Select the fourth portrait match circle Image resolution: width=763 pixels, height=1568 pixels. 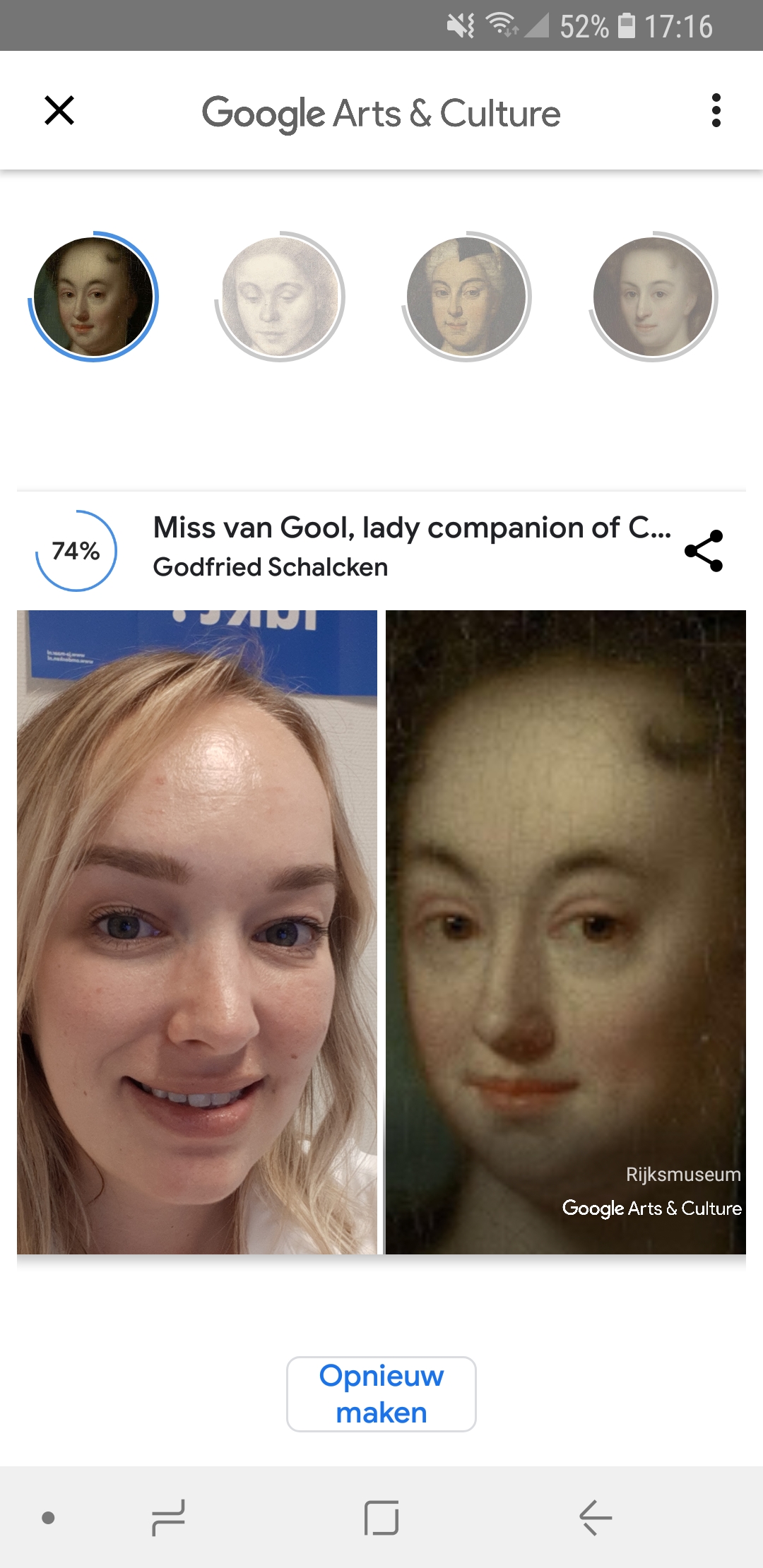(653, 297)
